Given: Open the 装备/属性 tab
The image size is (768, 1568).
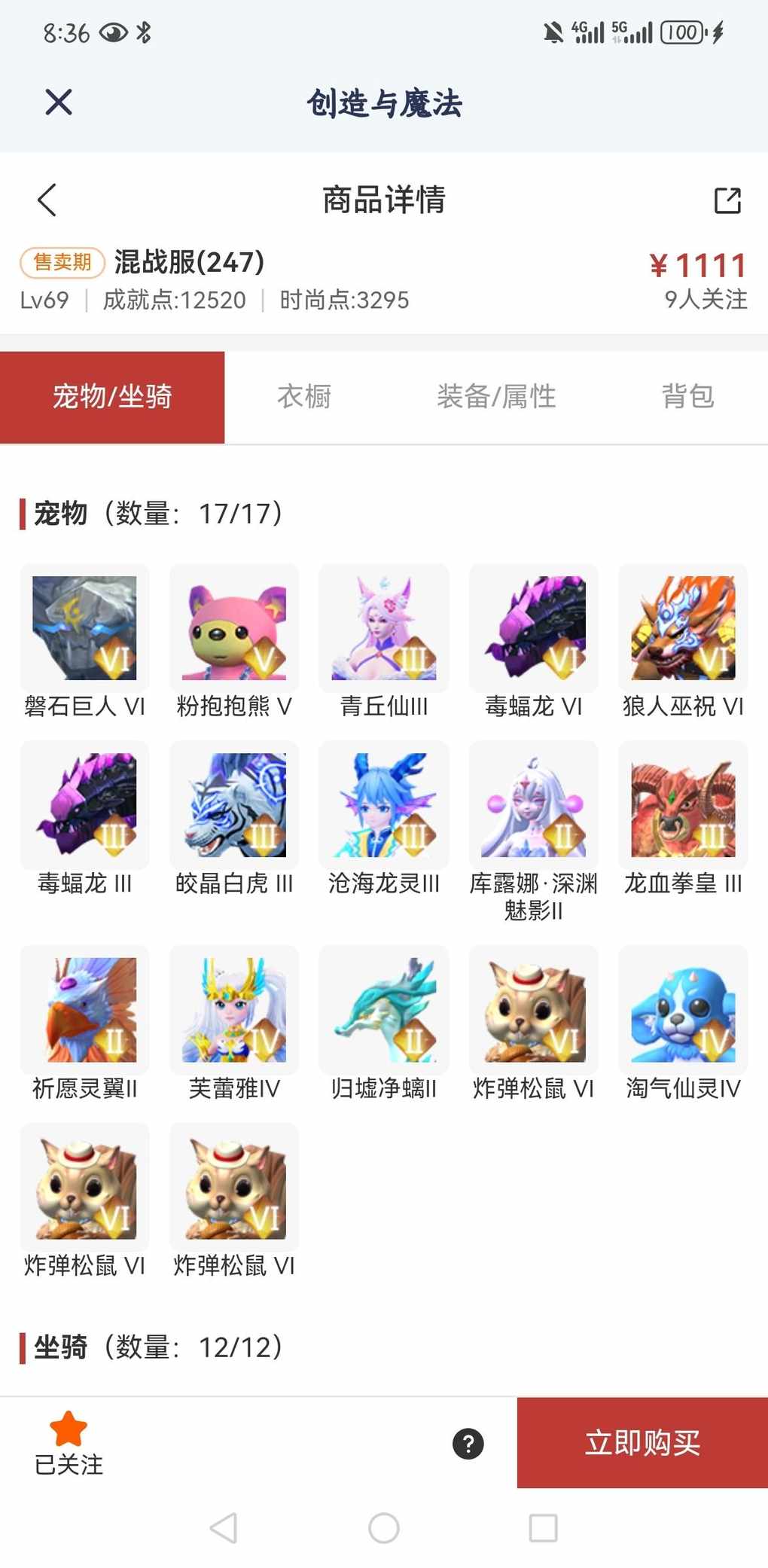Looking at the screenshot, I should coord(496,396).
